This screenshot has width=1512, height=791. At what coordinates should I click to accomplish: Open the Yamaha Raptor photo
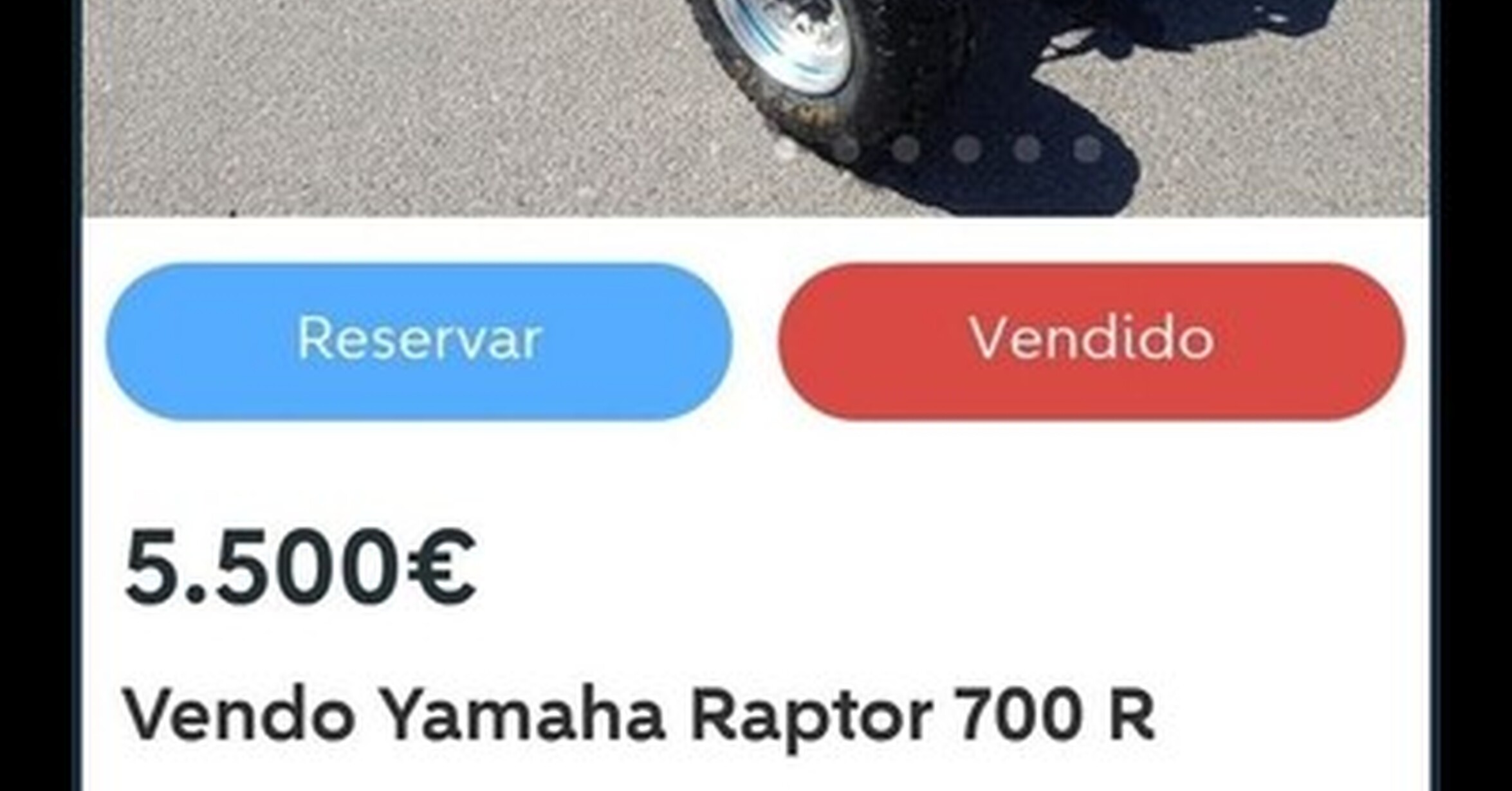click(757, 108)
